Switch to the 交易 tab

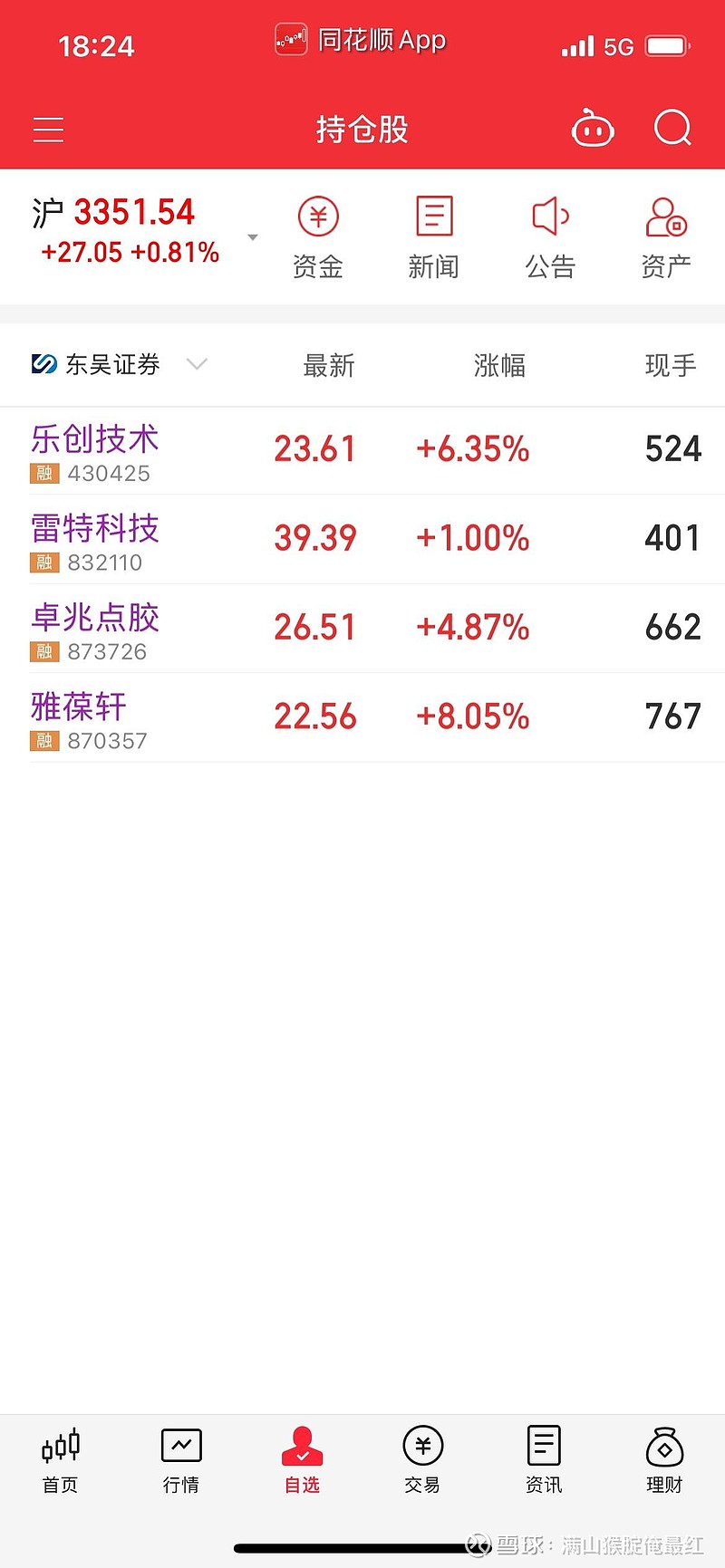(422, 1460)
